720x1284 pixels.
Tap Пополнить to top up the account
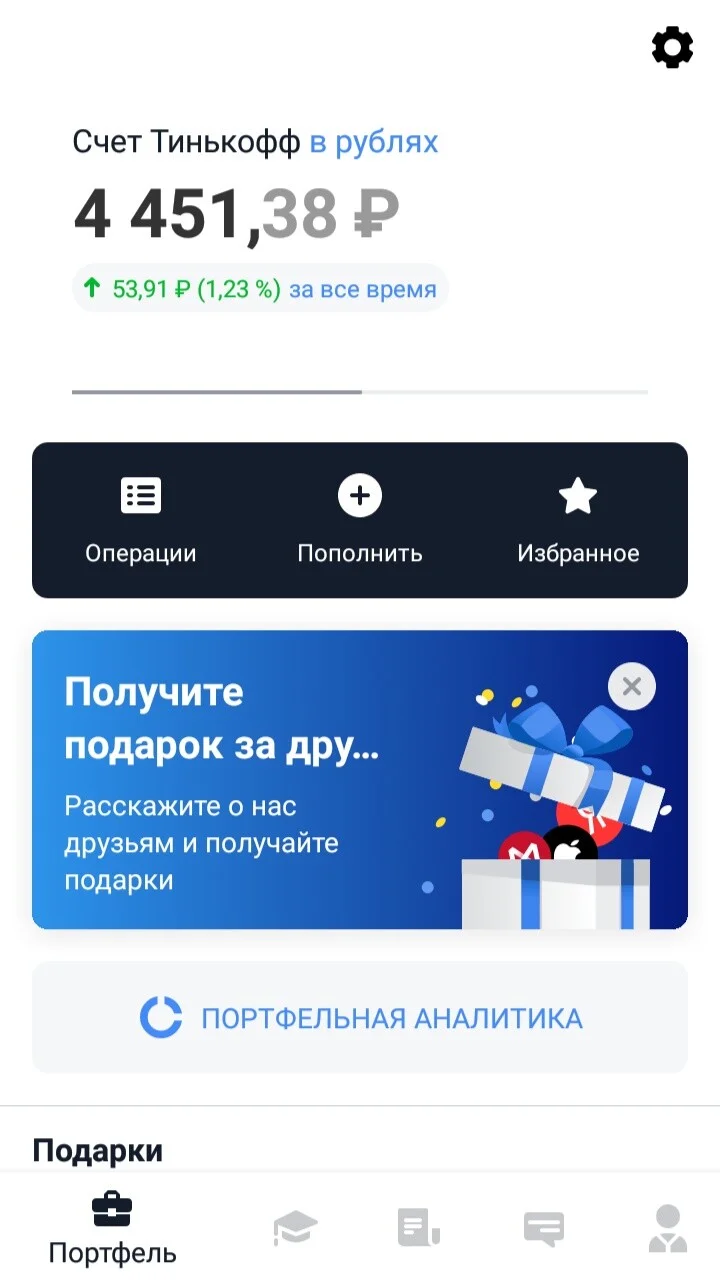(x=360, y=521)
